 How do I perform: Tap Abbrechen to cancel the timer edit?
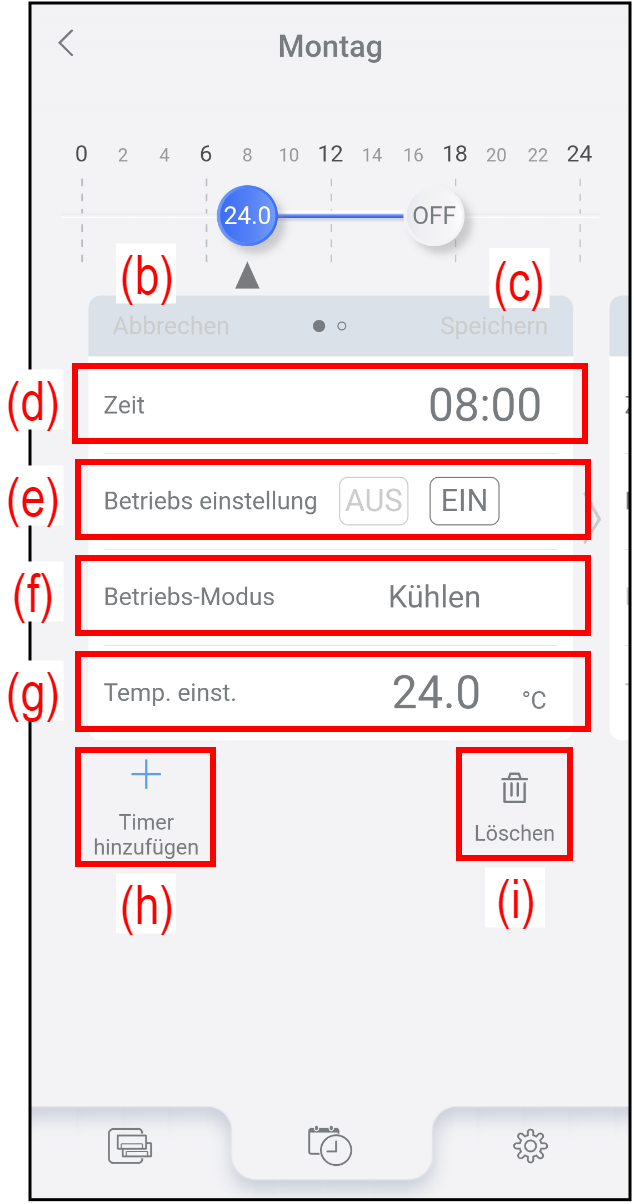pyautogui.click(x=171, y=326)
